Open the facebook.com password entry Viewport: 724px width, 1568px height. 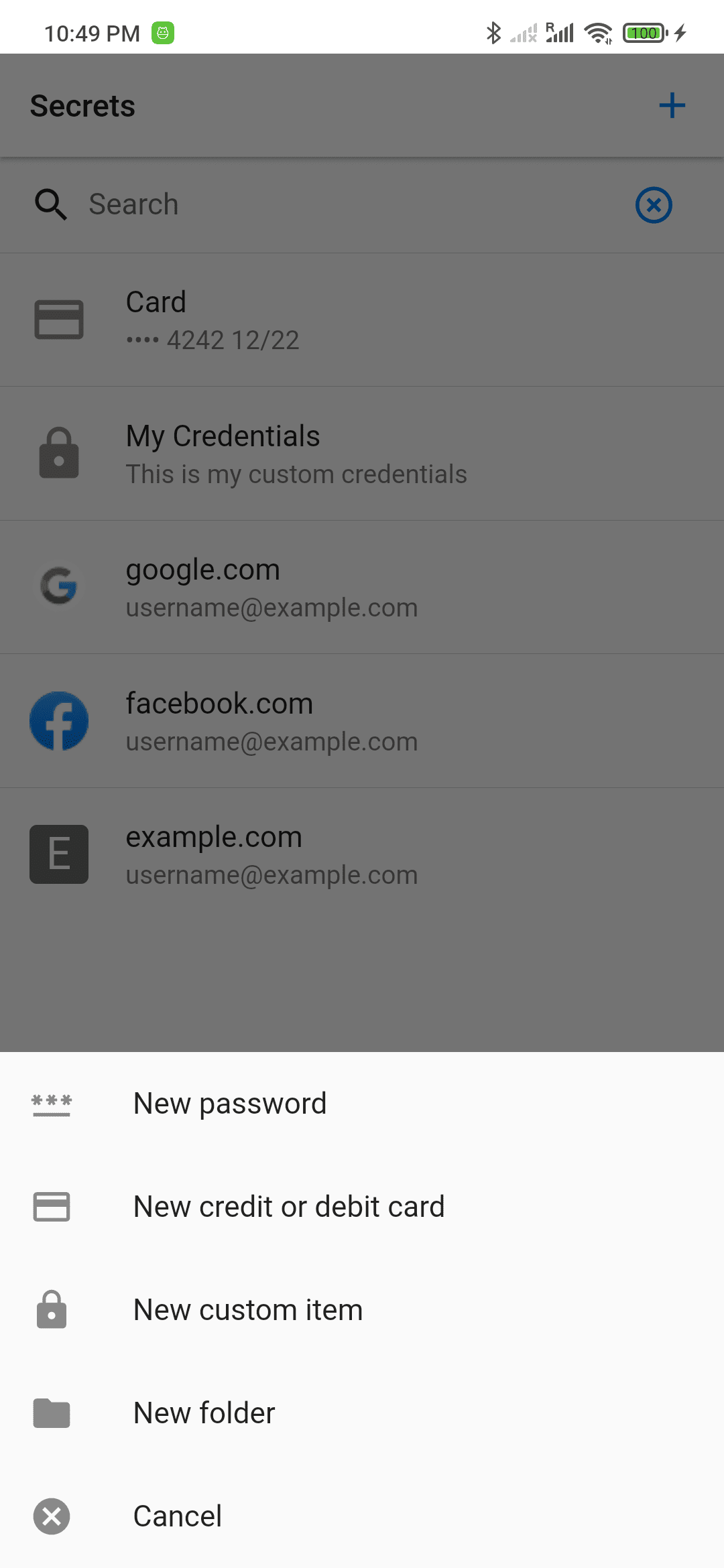pyautogui.click(x=362, y=722)
